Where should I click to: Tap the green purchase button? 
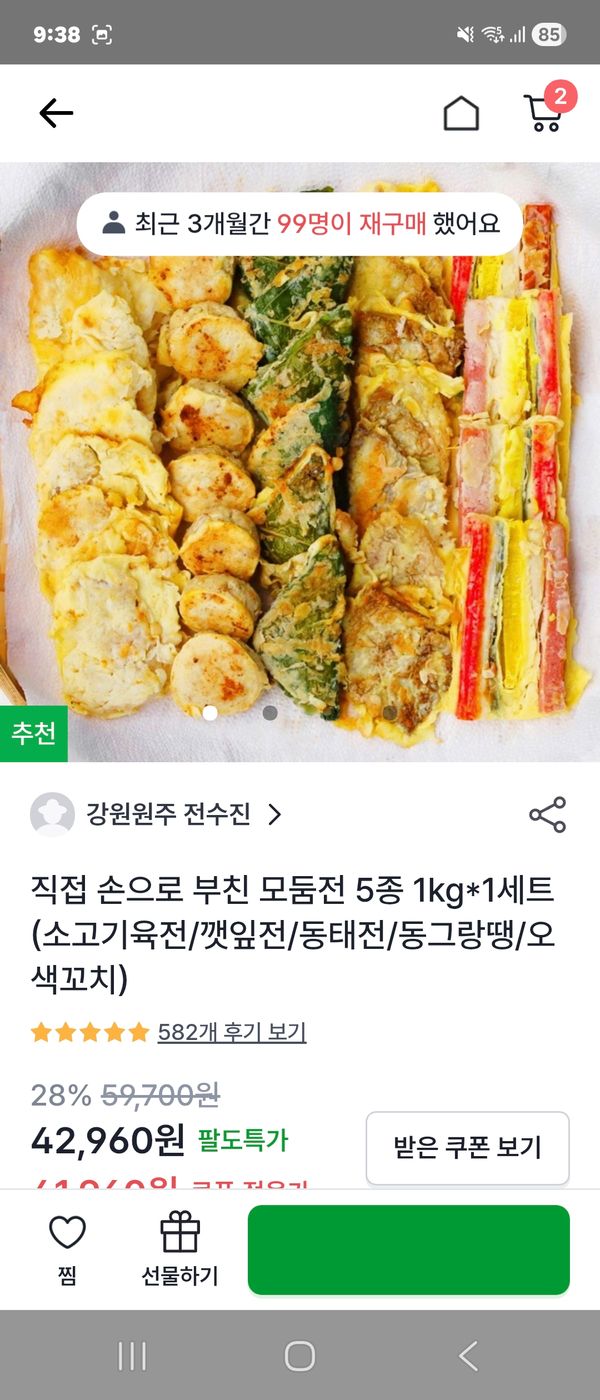[x=408, y=1250]
